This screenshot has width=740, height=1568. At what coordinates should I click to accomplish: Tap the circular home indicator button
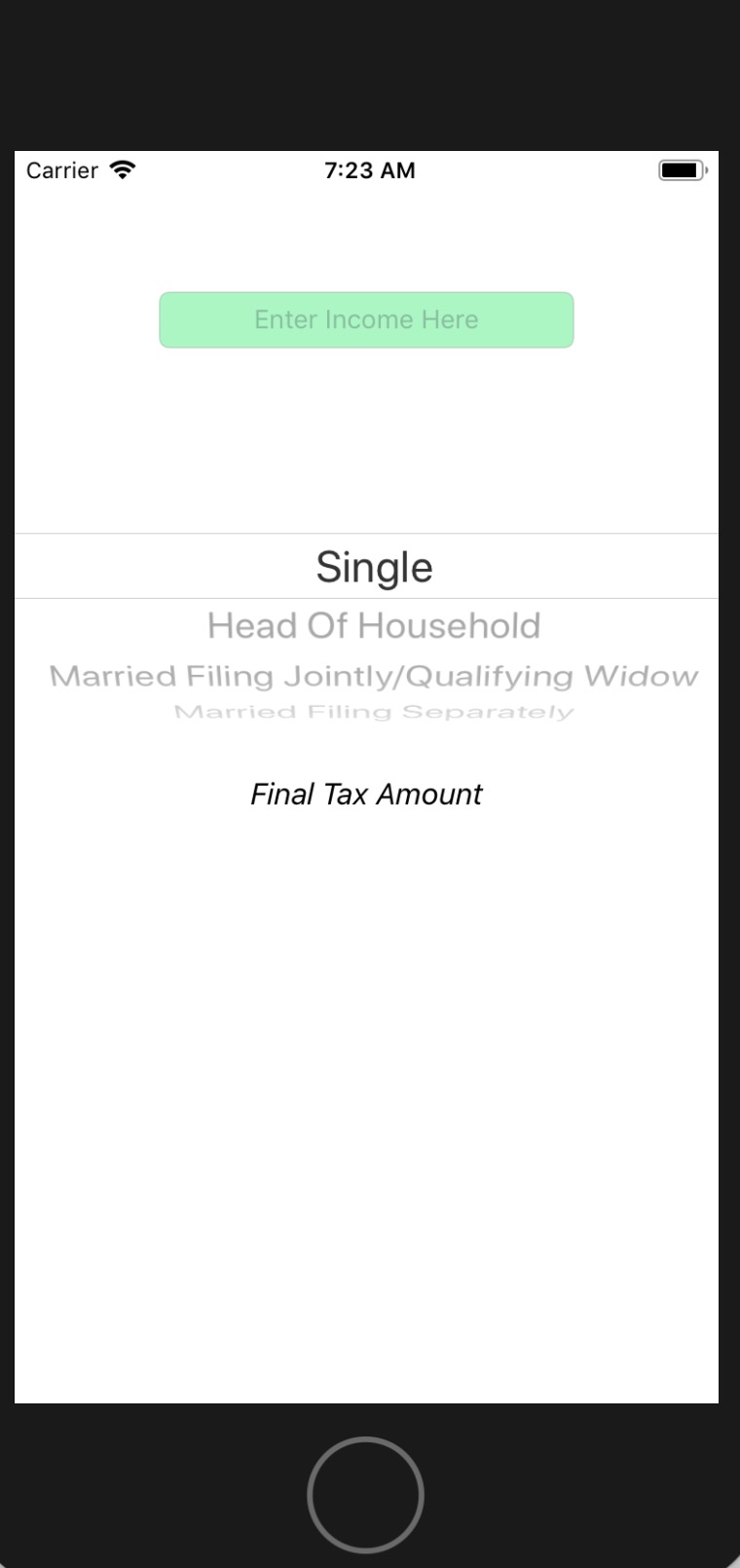tap(365, 1494)
